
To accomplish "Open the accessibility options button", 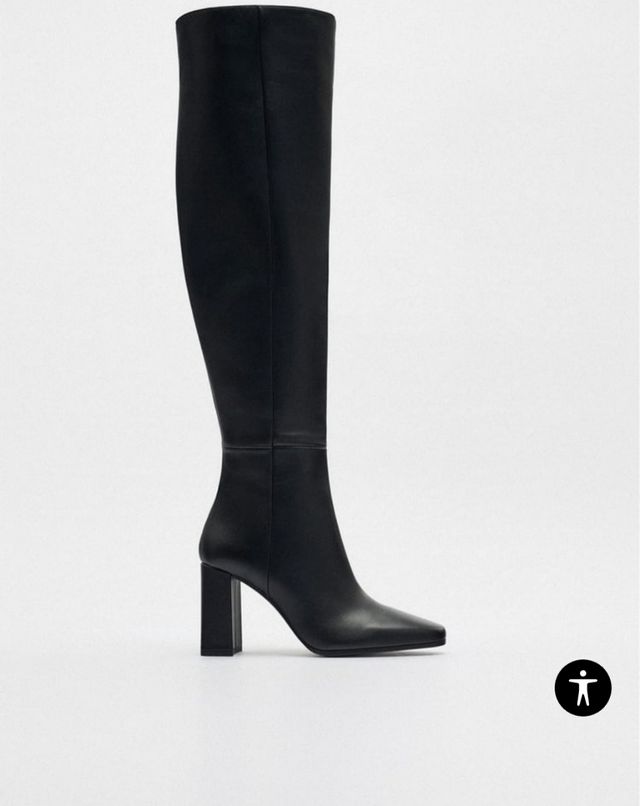I will tap(583, 688).
